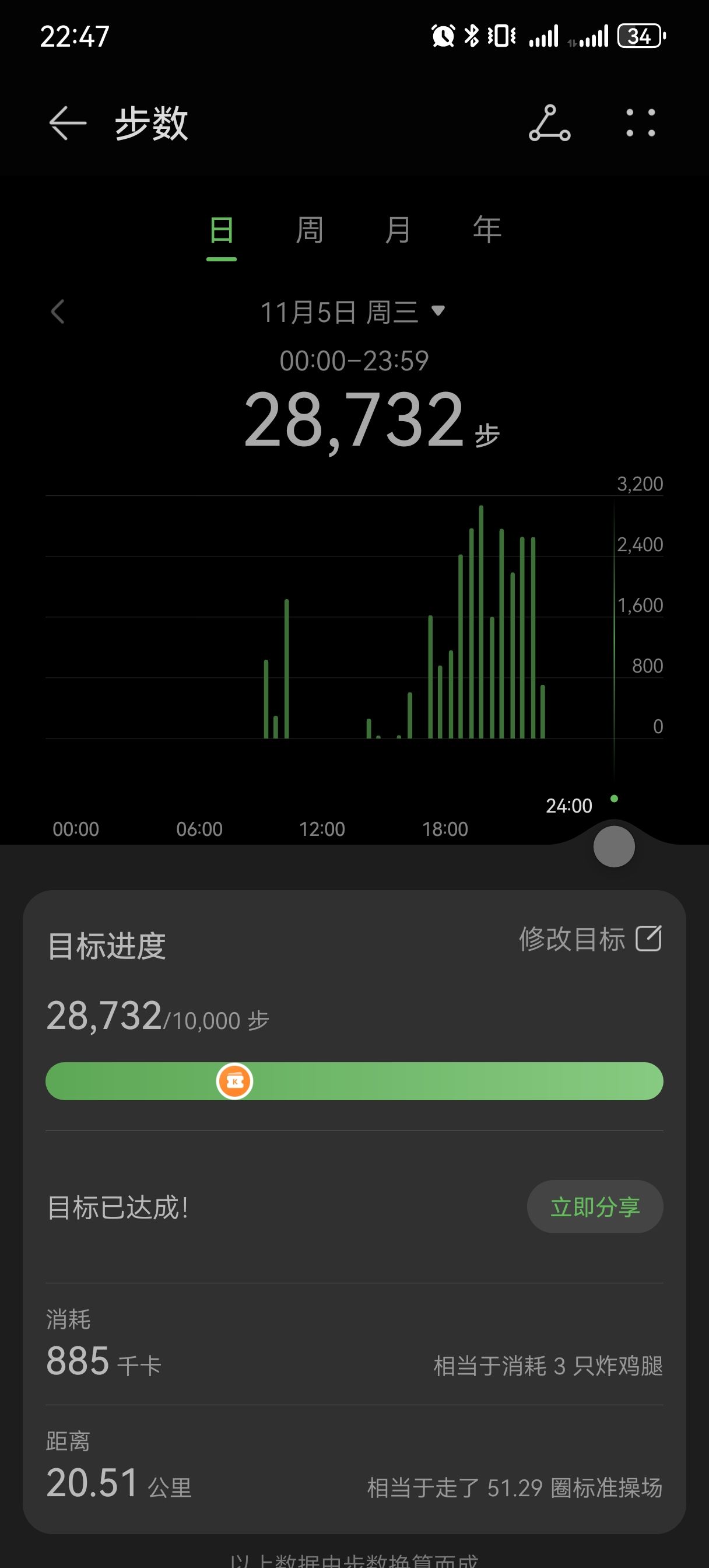The width and height of the screenshot is (709, 1568).
Task: Open the 11月5日 周三 date picker
Action: click(353, 312)
